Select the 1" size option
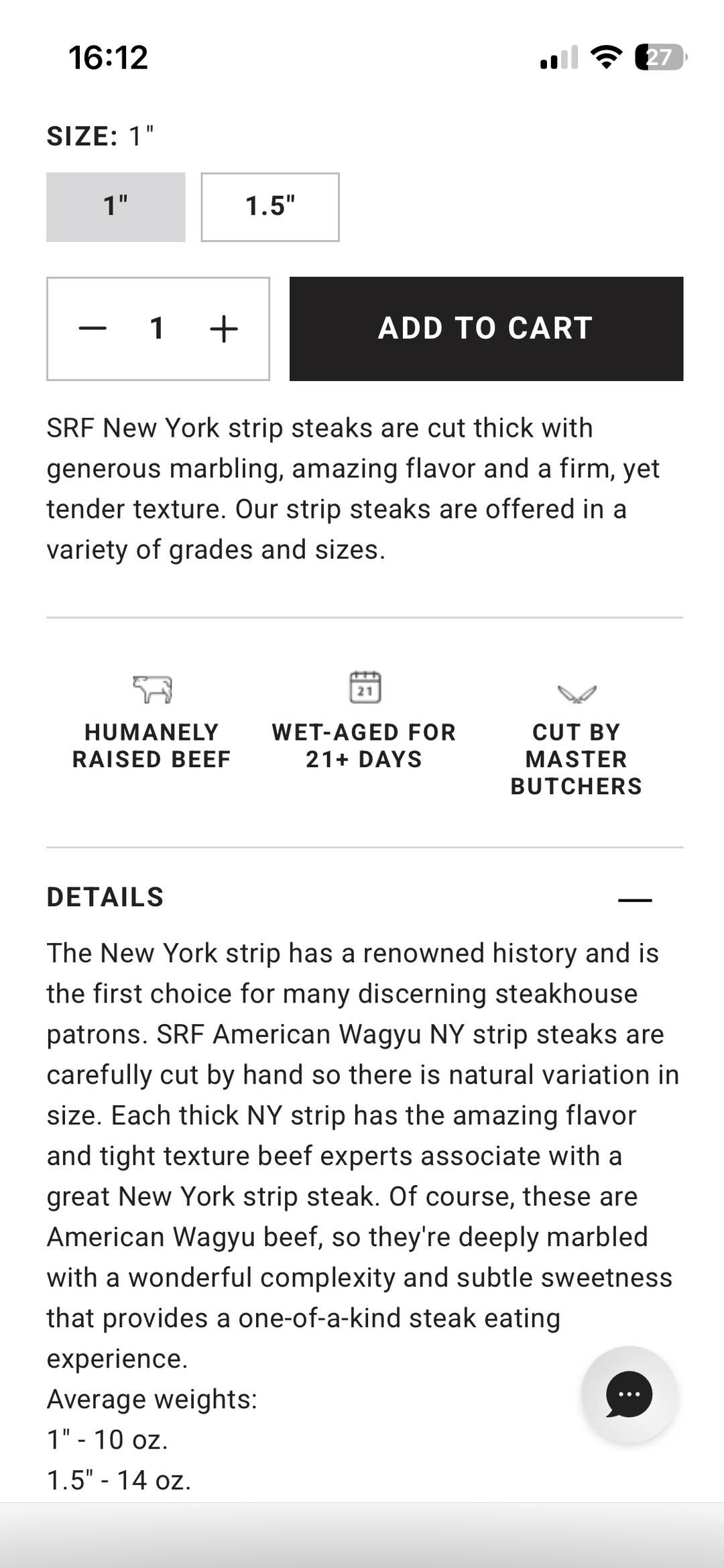Image resolution: width=724 pixels, height=1568 pixels. pyautogui.click(x=115, y=207)
